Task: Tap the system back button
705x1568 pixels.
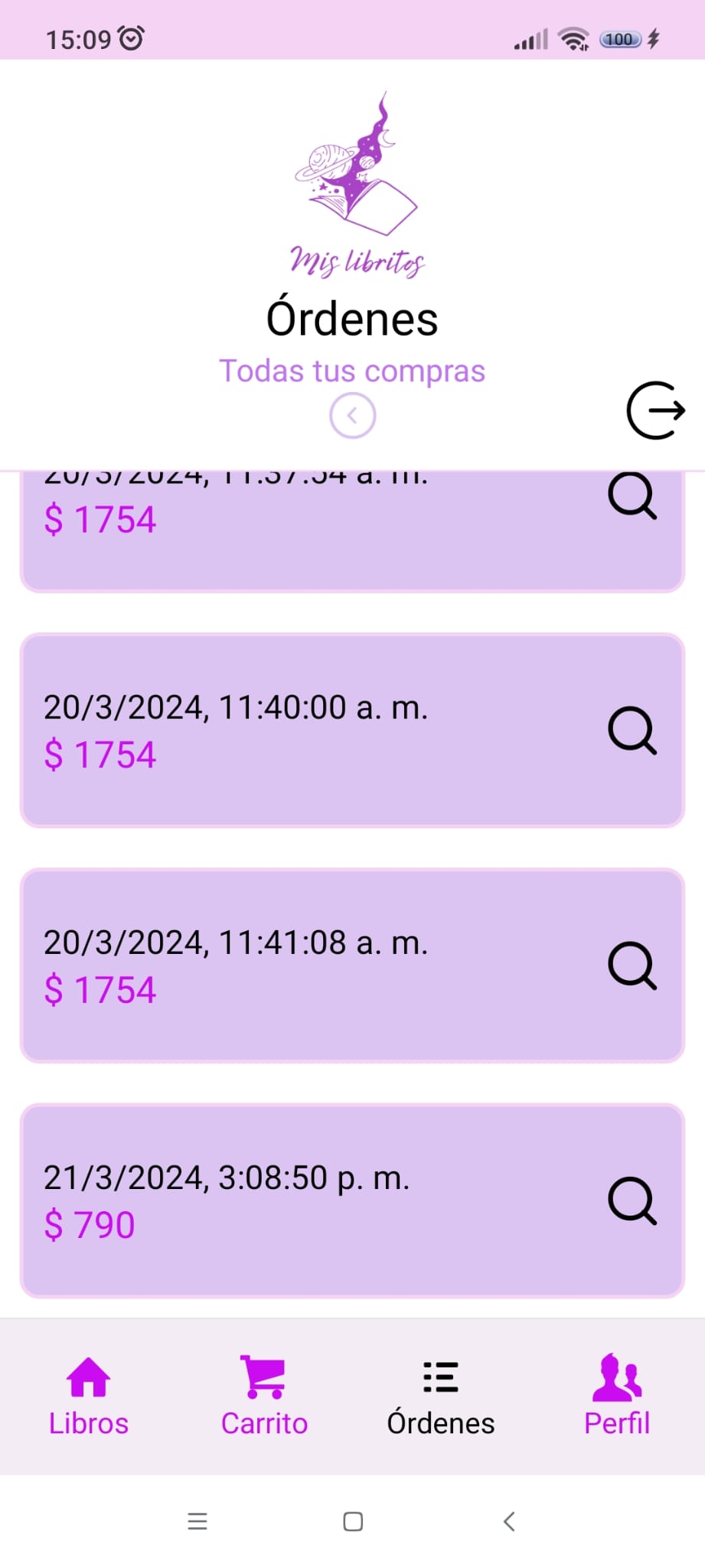Action: pyautogui.click(x=509, y=1521)
